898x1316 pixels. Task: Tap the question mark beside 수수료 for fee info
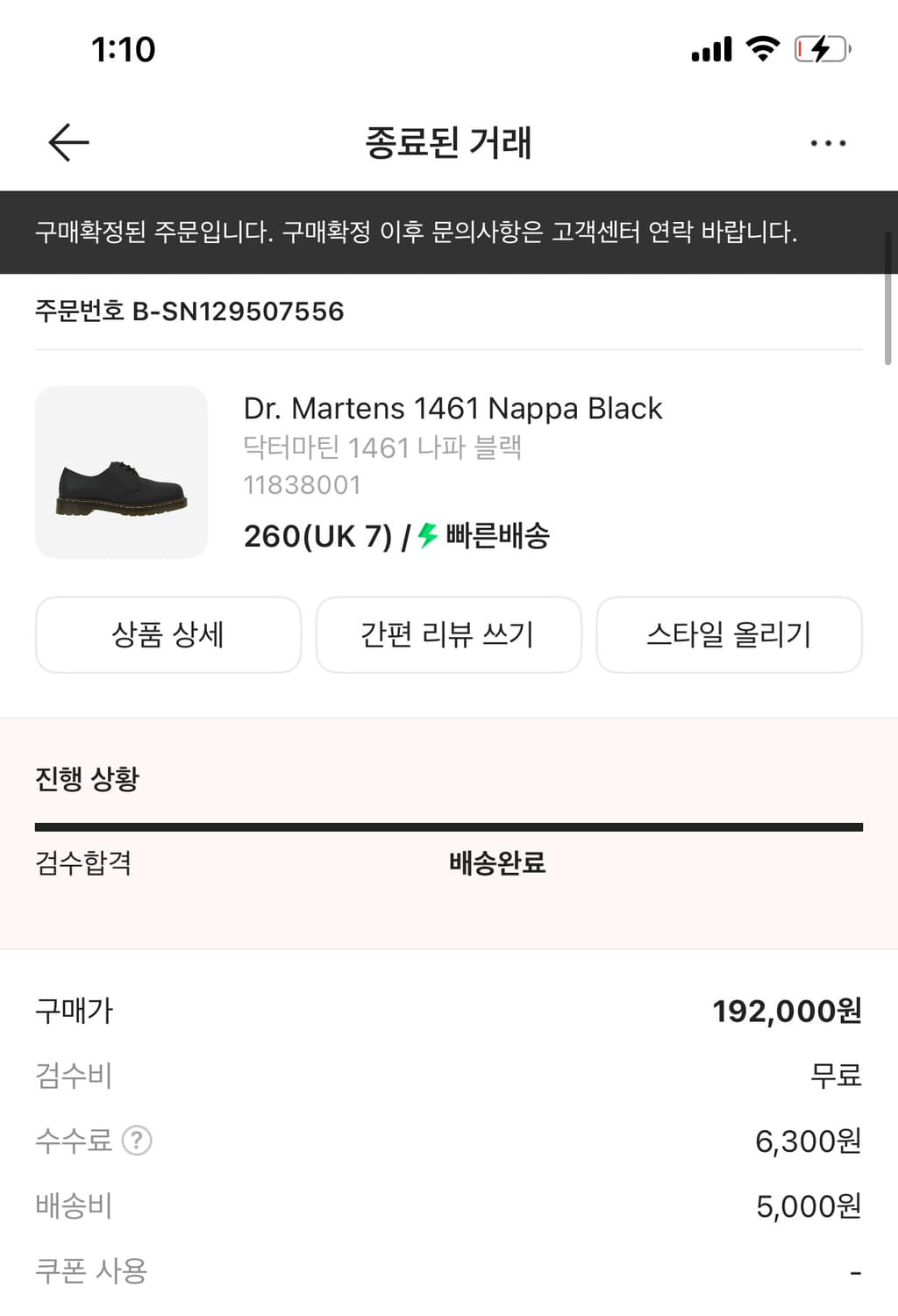136,1141
